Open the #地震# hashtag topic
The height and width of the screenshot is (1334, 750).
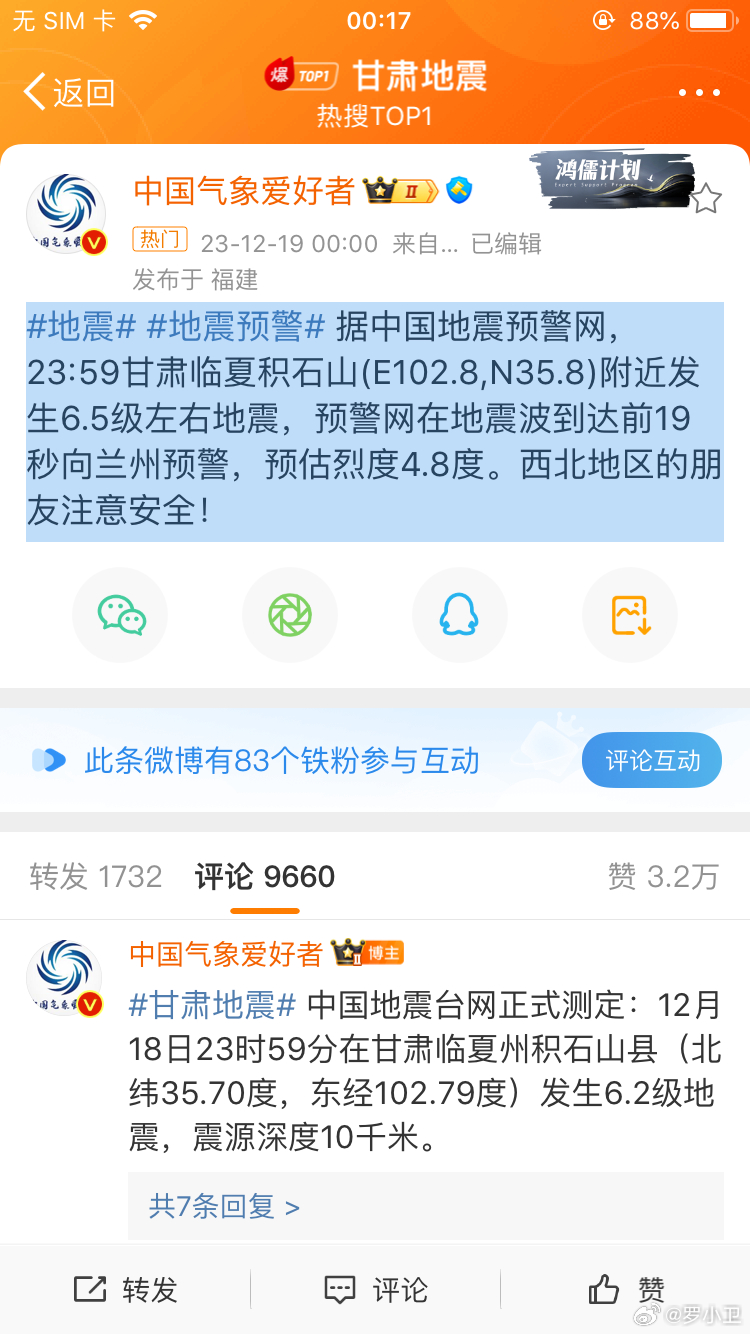tap(81, 326)
